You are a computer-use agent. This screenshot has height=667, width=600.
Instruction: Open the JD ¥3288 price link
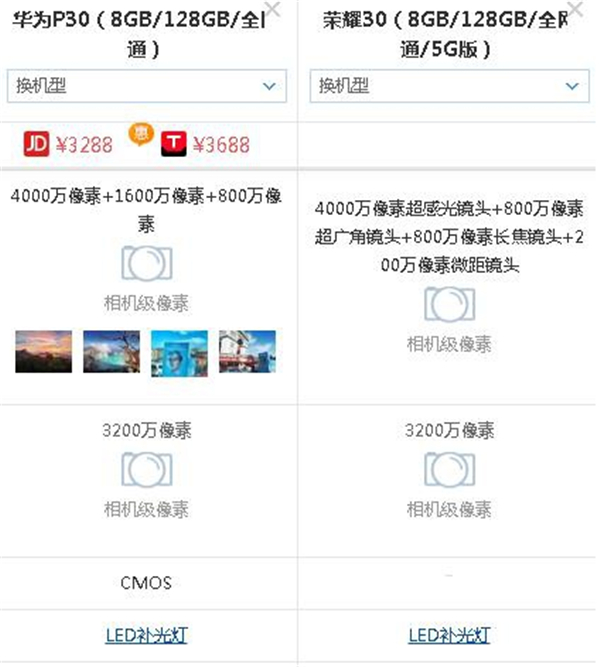coord(68,145)
